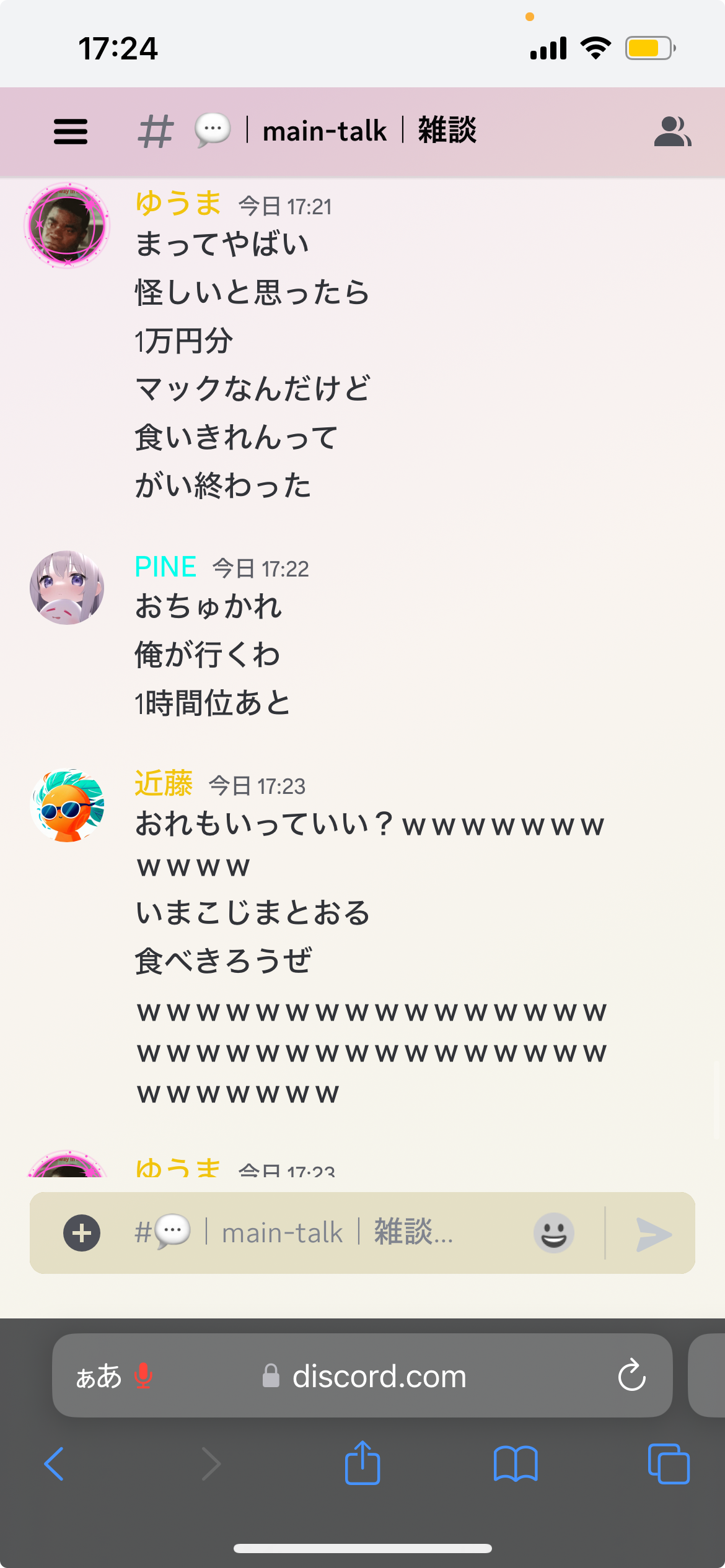This screenshot has width=725, height=1568.
Task: Share this page from Safari
Action: coord(362,1463)
